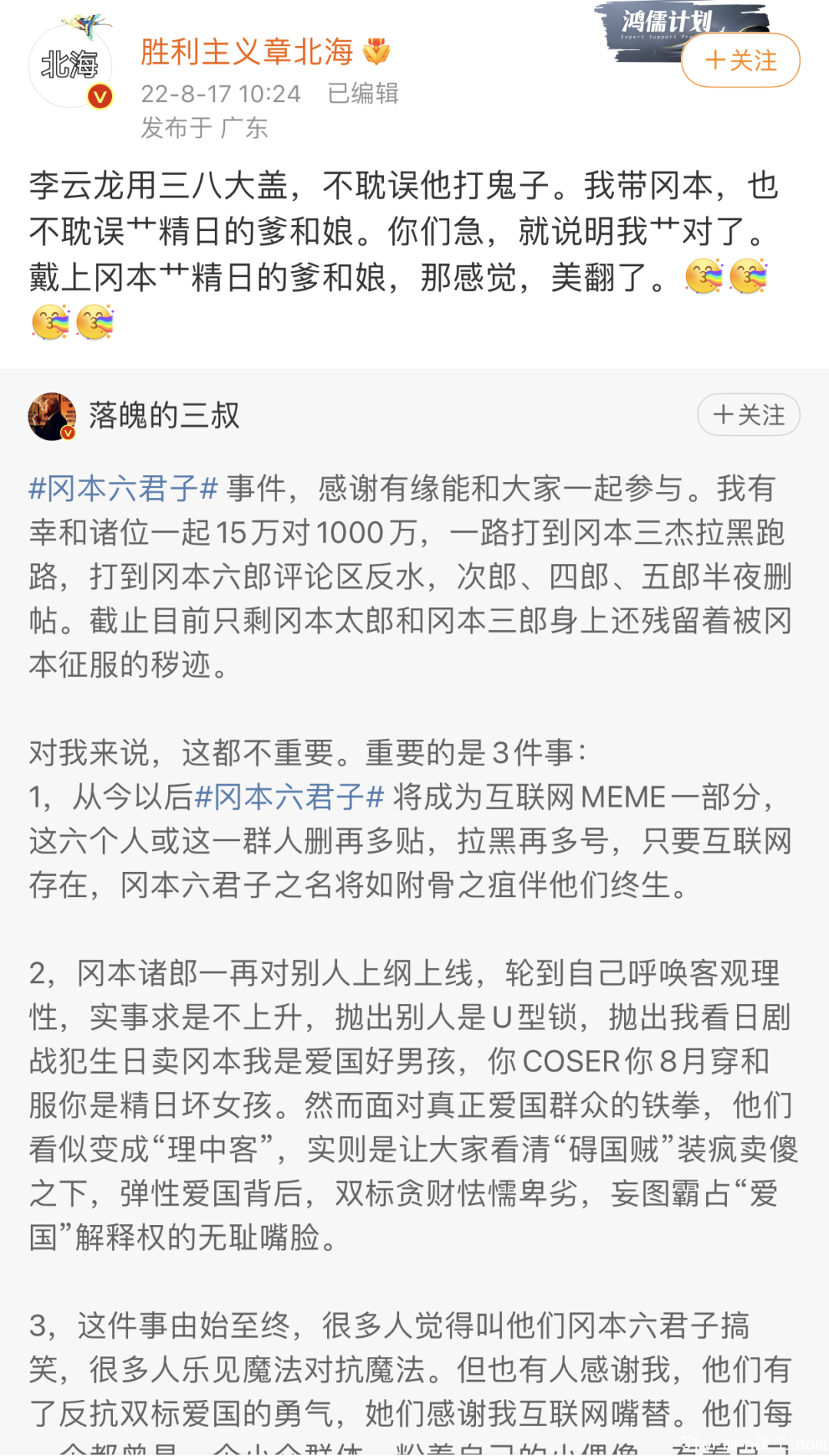
Task: Open the #冈本六君子# hashtag before 事件
Action: point(124,488)
